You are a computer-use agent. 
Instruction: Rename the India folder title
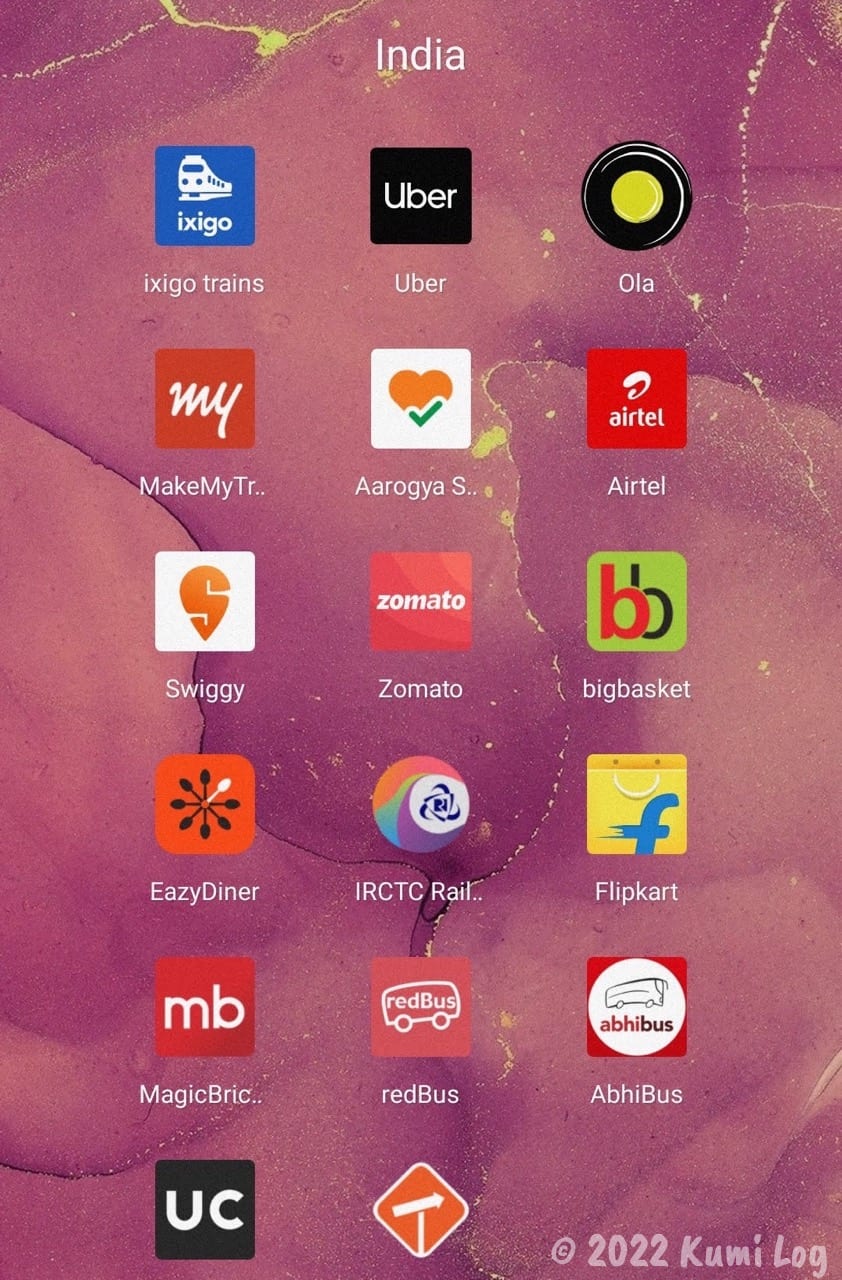pyautogui.click(x=420, y=55)
